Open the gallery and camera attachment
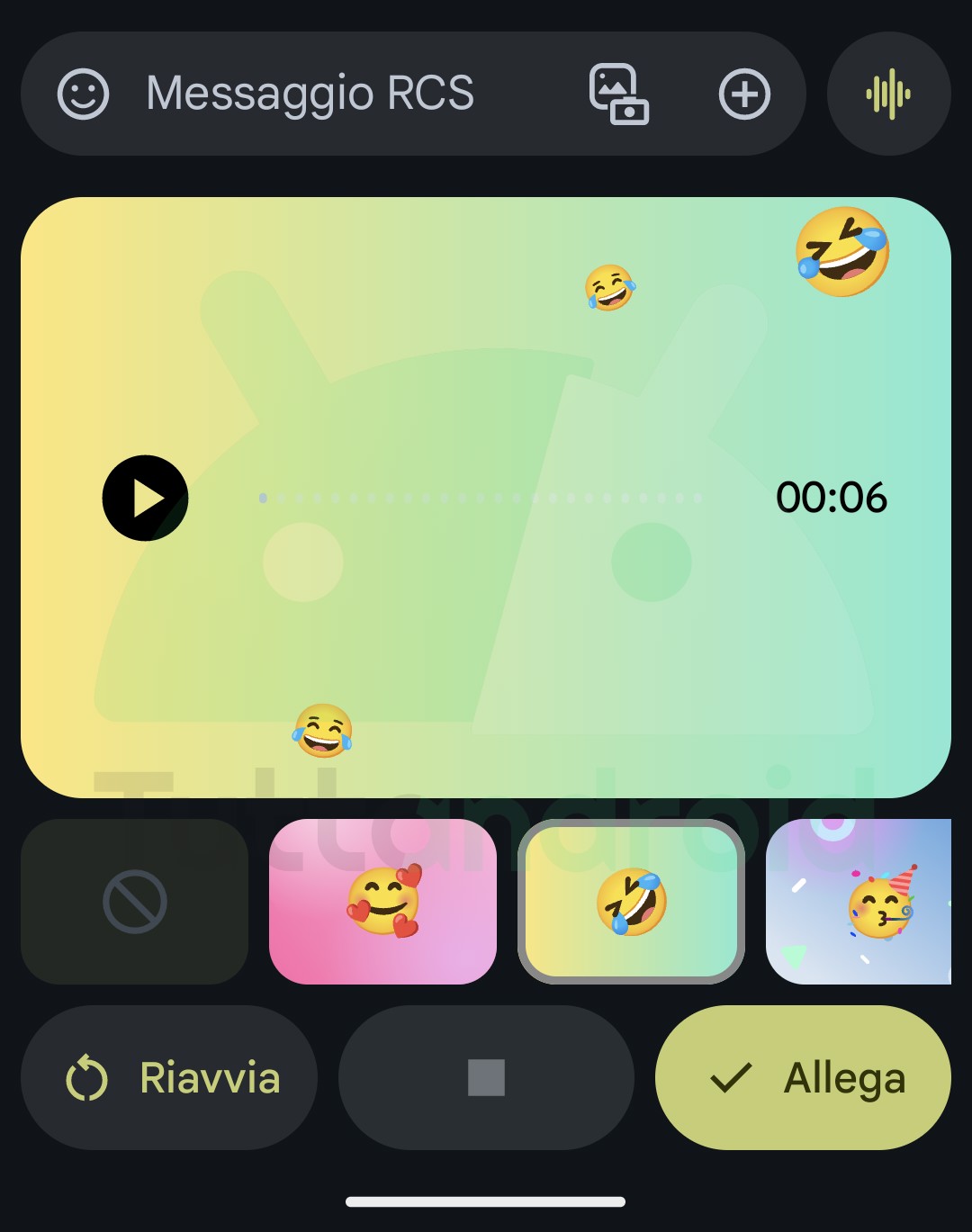 click(618, 94)
